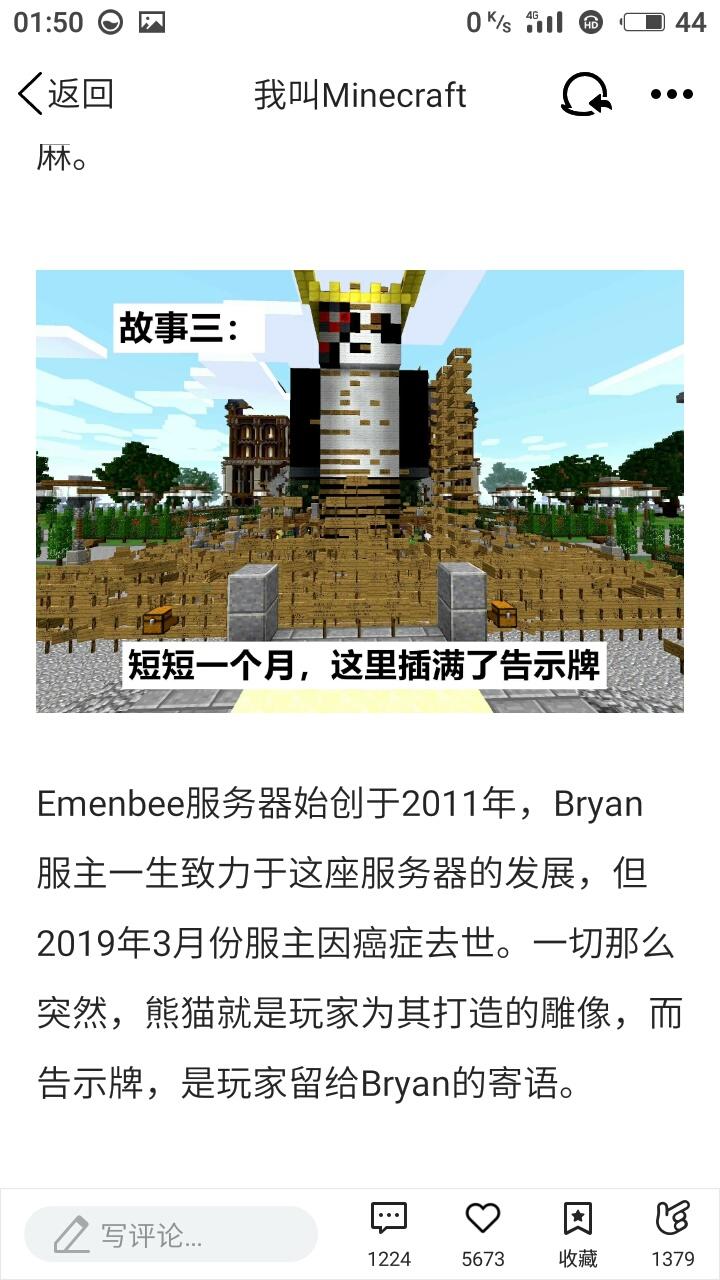The image size is (720, 1280).
Task: Like this article with the heart icon
Action: click(x=482, y=1234)
